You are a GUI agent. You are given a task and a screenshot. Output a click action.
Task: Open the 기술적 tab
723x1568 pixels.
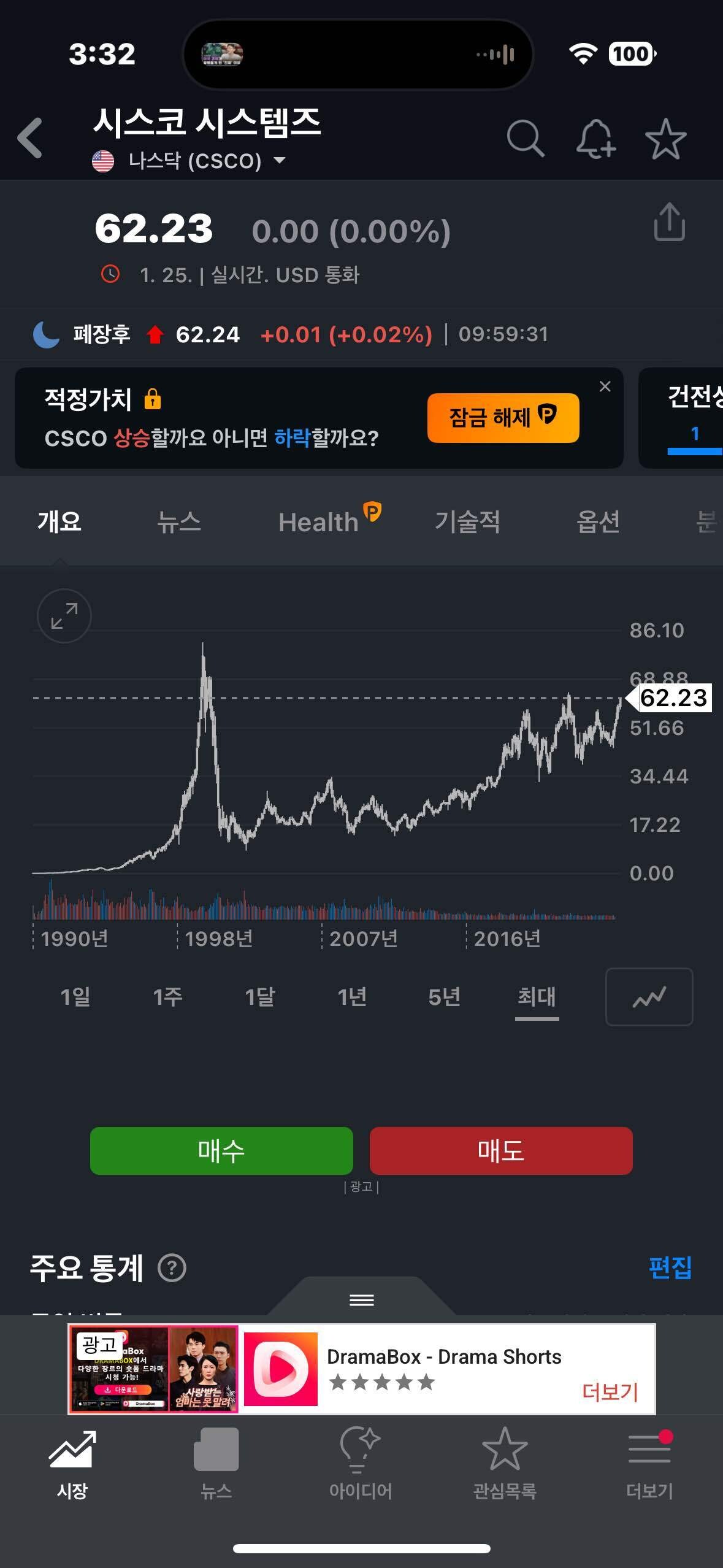point(468,521)
